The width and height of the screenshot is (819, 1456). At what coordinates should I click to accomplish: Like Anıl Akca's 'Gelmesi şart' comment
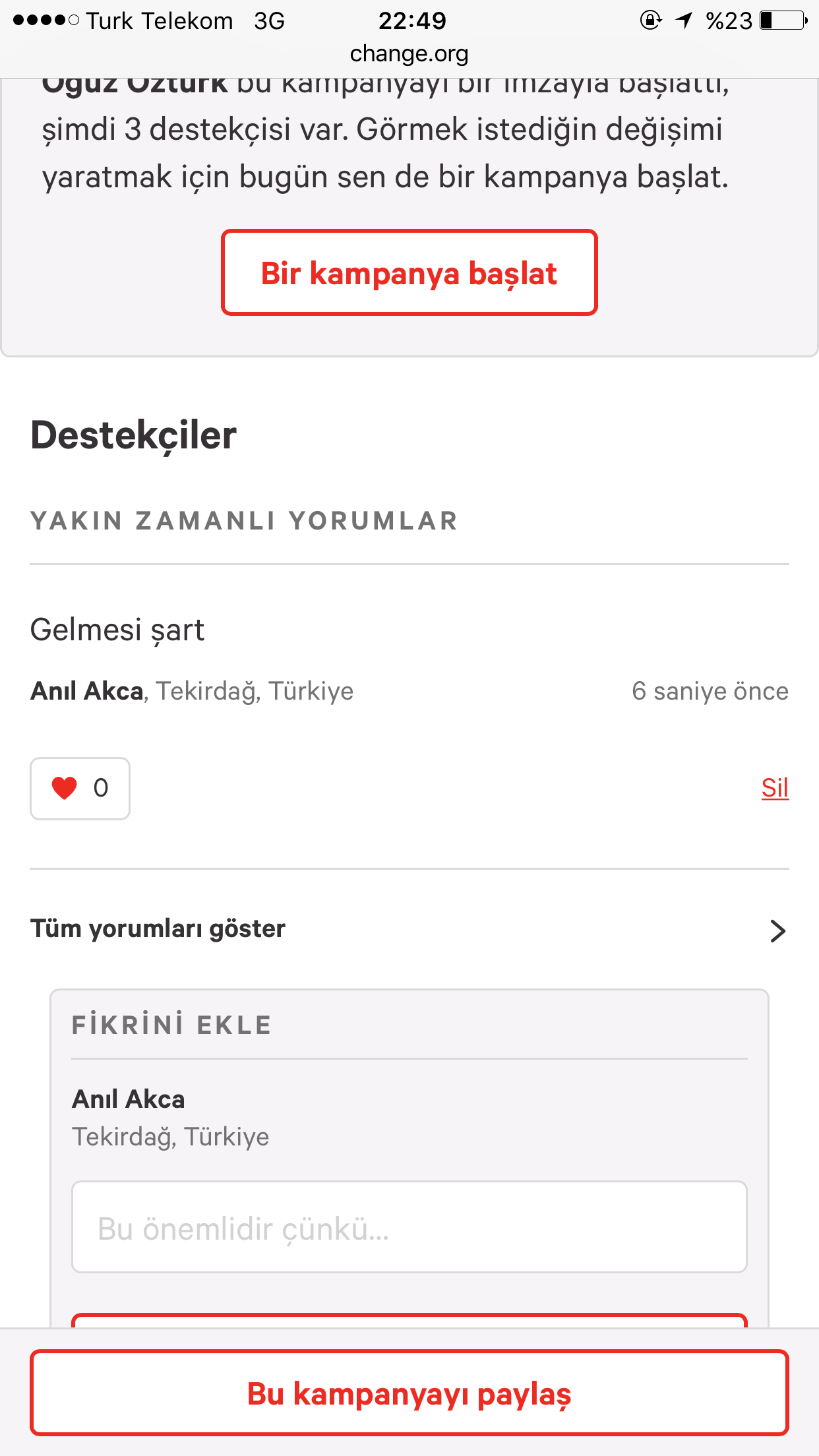(80, 788)
